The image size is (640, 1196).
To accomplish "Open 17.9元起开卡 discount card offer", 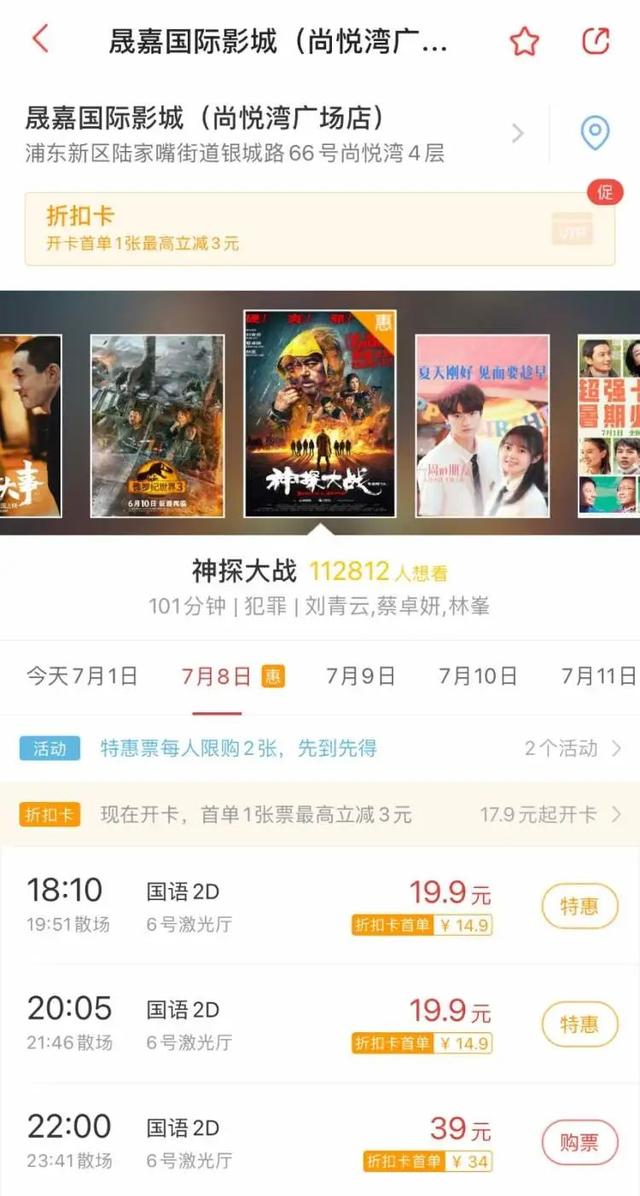I will 551,814.
